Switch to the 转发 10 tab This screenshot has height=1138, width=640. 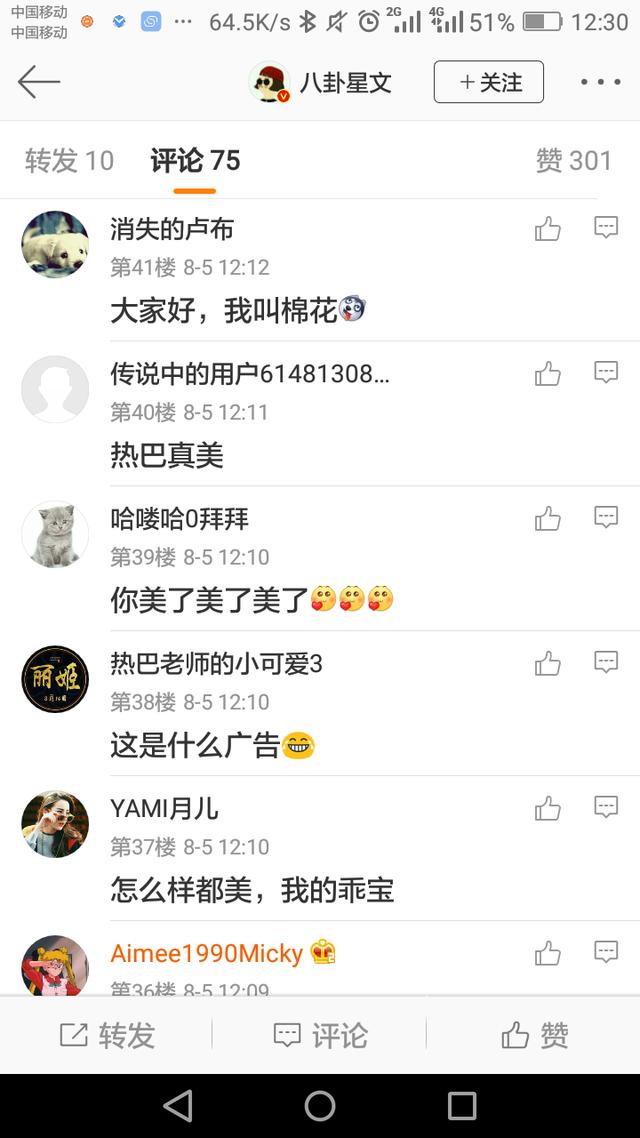tap(69, 160)
